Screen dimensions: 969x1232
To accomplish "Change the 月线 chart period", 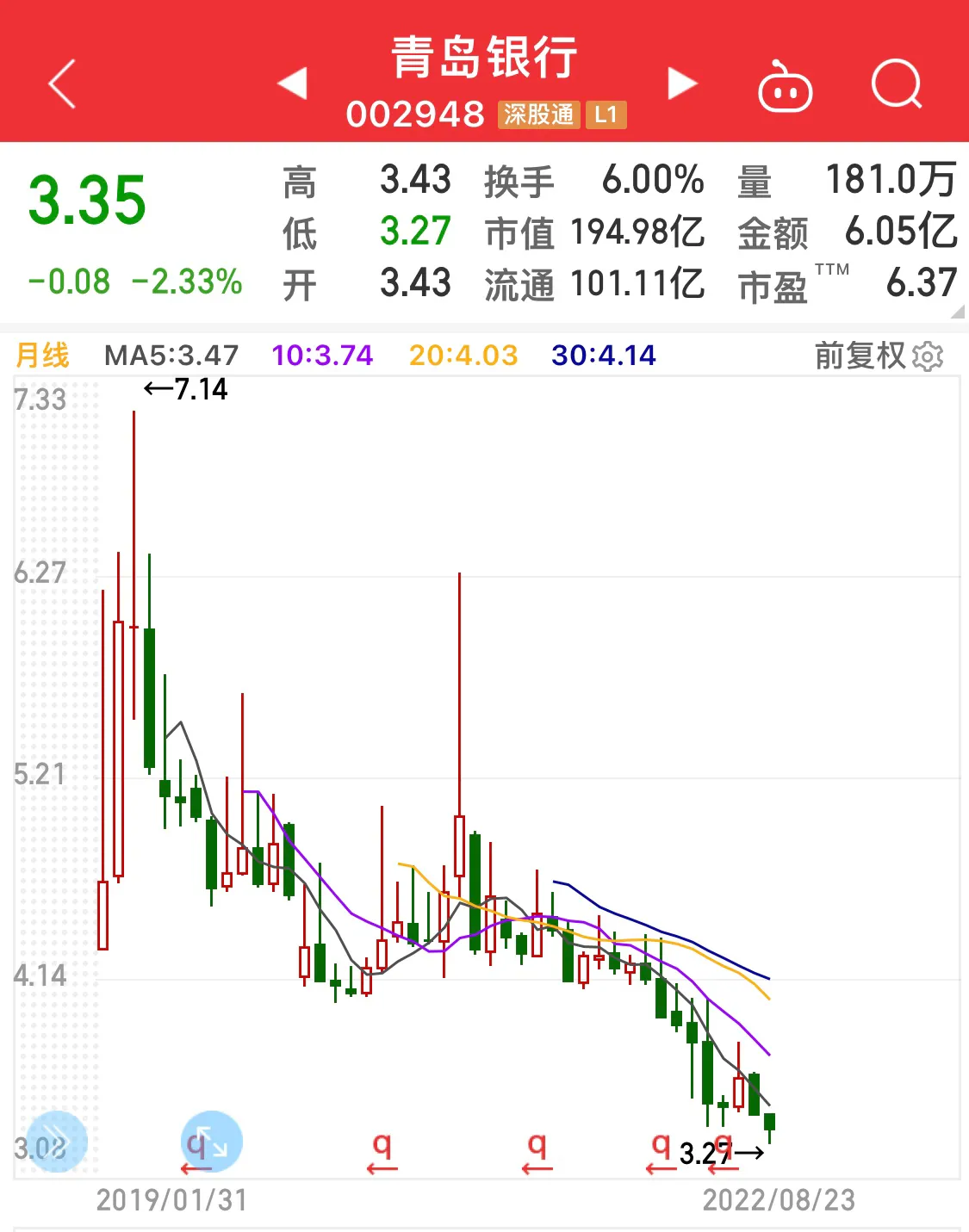I will click(42, 355).
